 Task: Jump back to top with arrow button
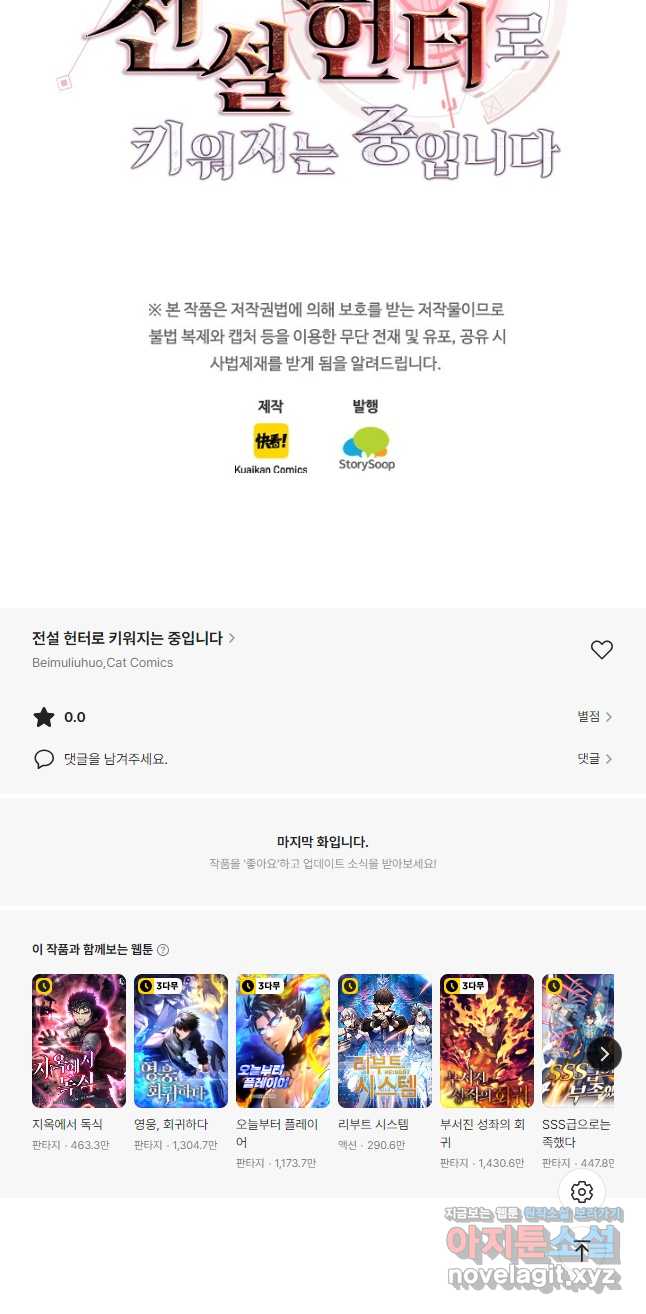pos(582,1249)
